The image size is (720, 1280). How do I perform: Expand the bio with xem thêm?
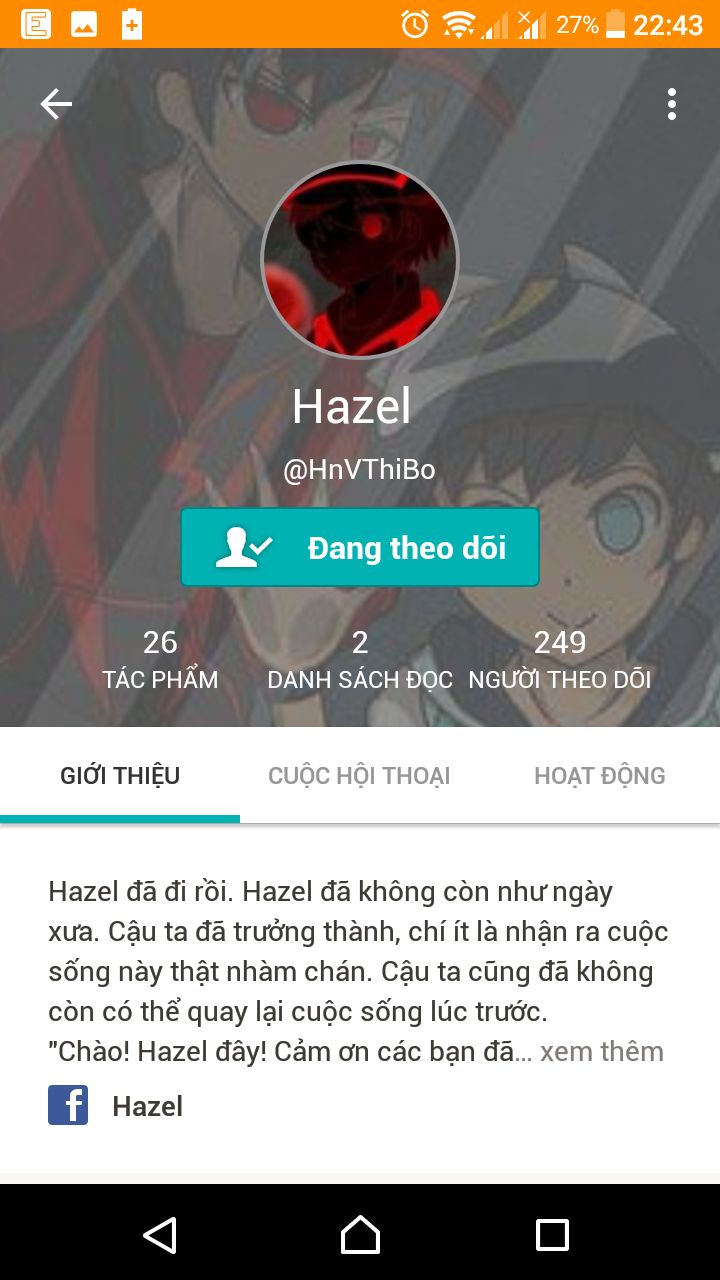[602, 1052]
